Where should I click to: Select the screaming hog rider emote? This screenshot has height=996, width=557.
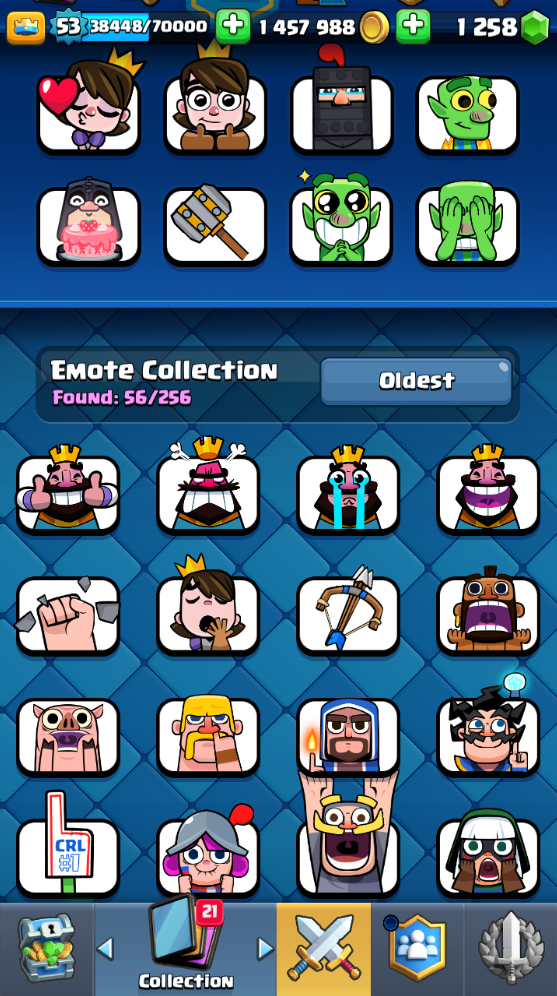(x=488, y=611)
